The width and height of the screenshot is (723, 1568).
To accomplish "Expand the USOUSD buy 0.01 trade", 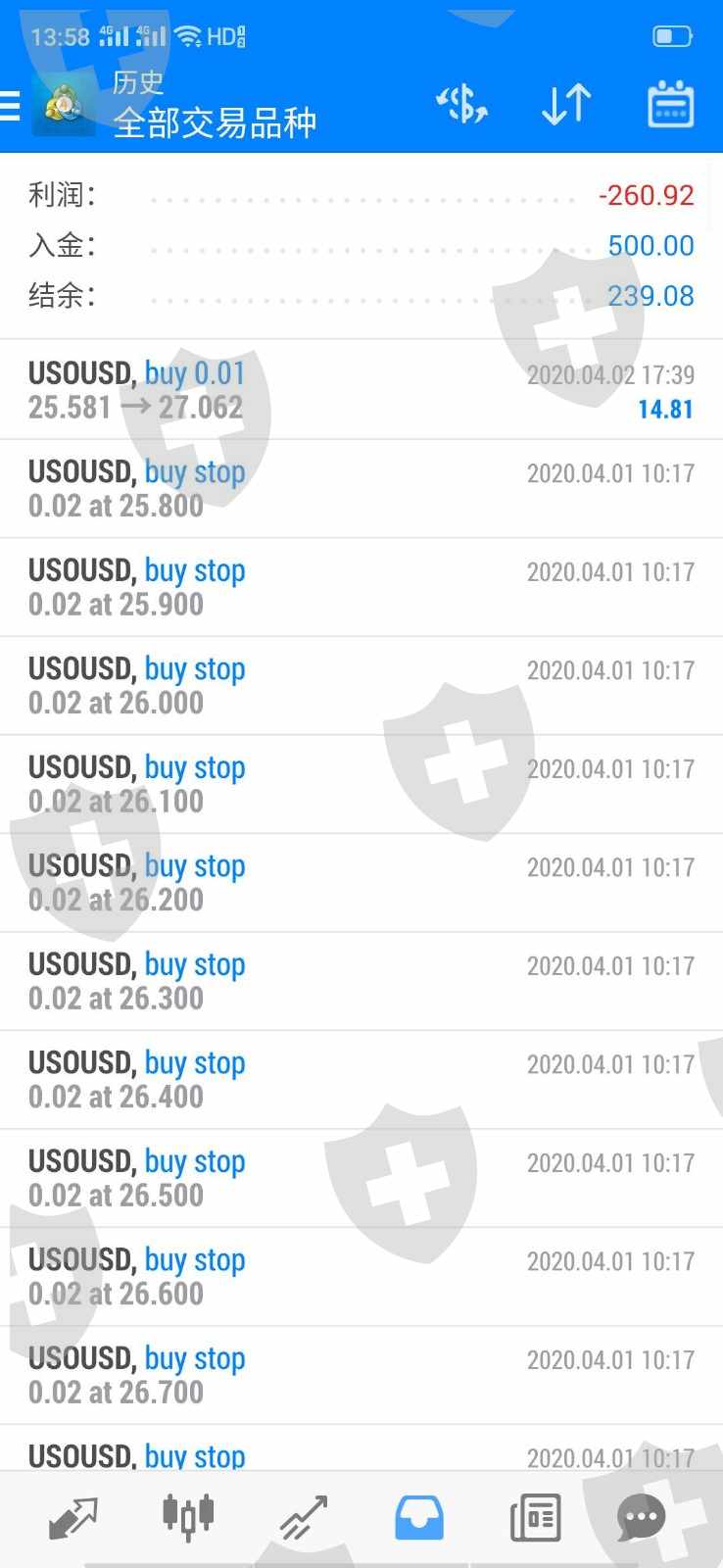I will click(361, 390).
